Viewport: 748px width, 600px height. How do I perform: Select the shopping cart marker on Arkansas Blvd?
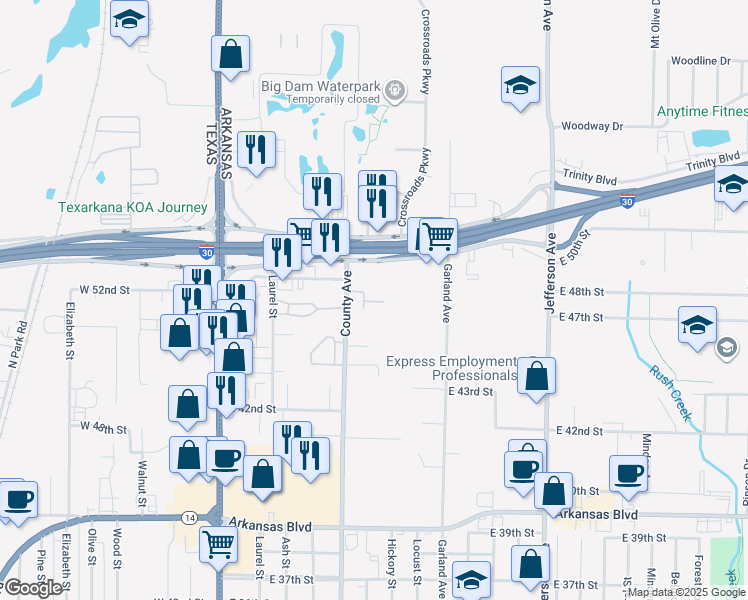click(217, 545)
